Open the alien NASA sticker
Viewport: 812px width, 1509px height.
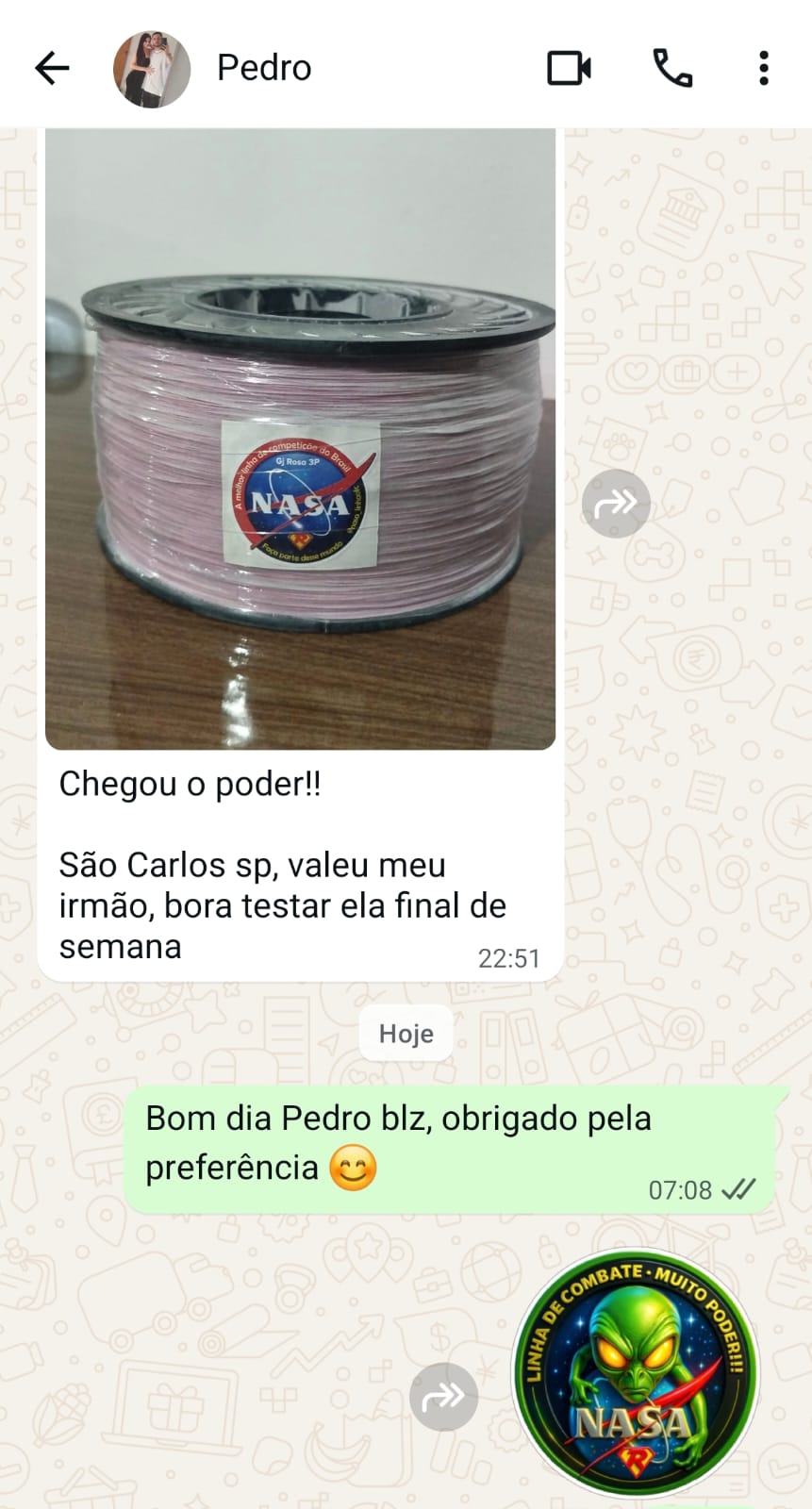[635, 1373]
